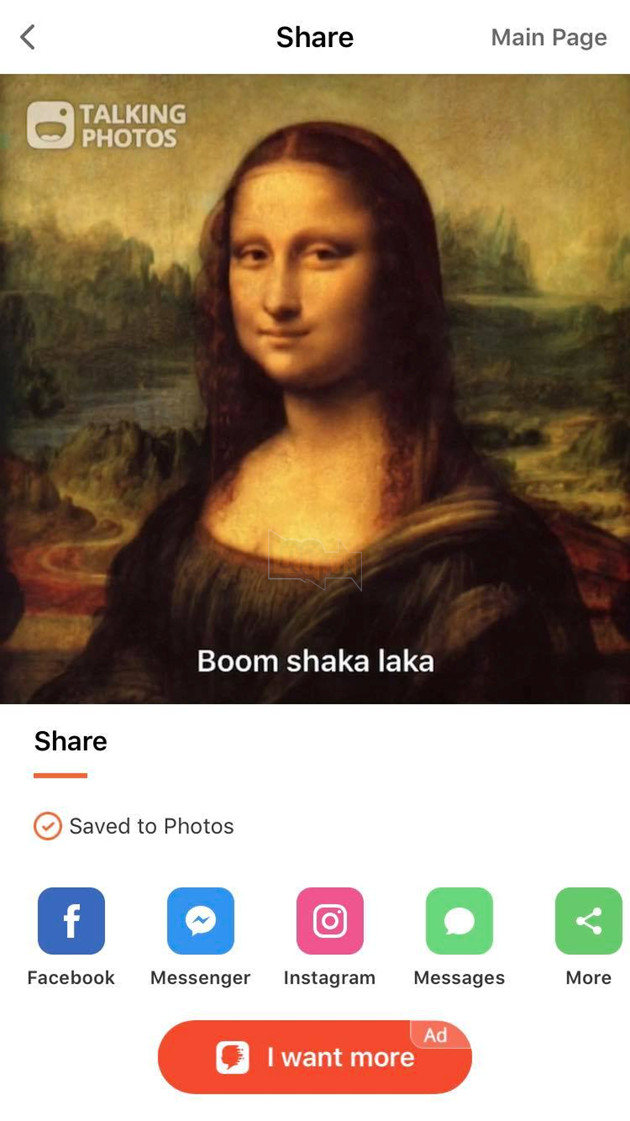The height and width of the screenshot is (1121, 630).
Task: Open More sharing options
Action: 588,921
